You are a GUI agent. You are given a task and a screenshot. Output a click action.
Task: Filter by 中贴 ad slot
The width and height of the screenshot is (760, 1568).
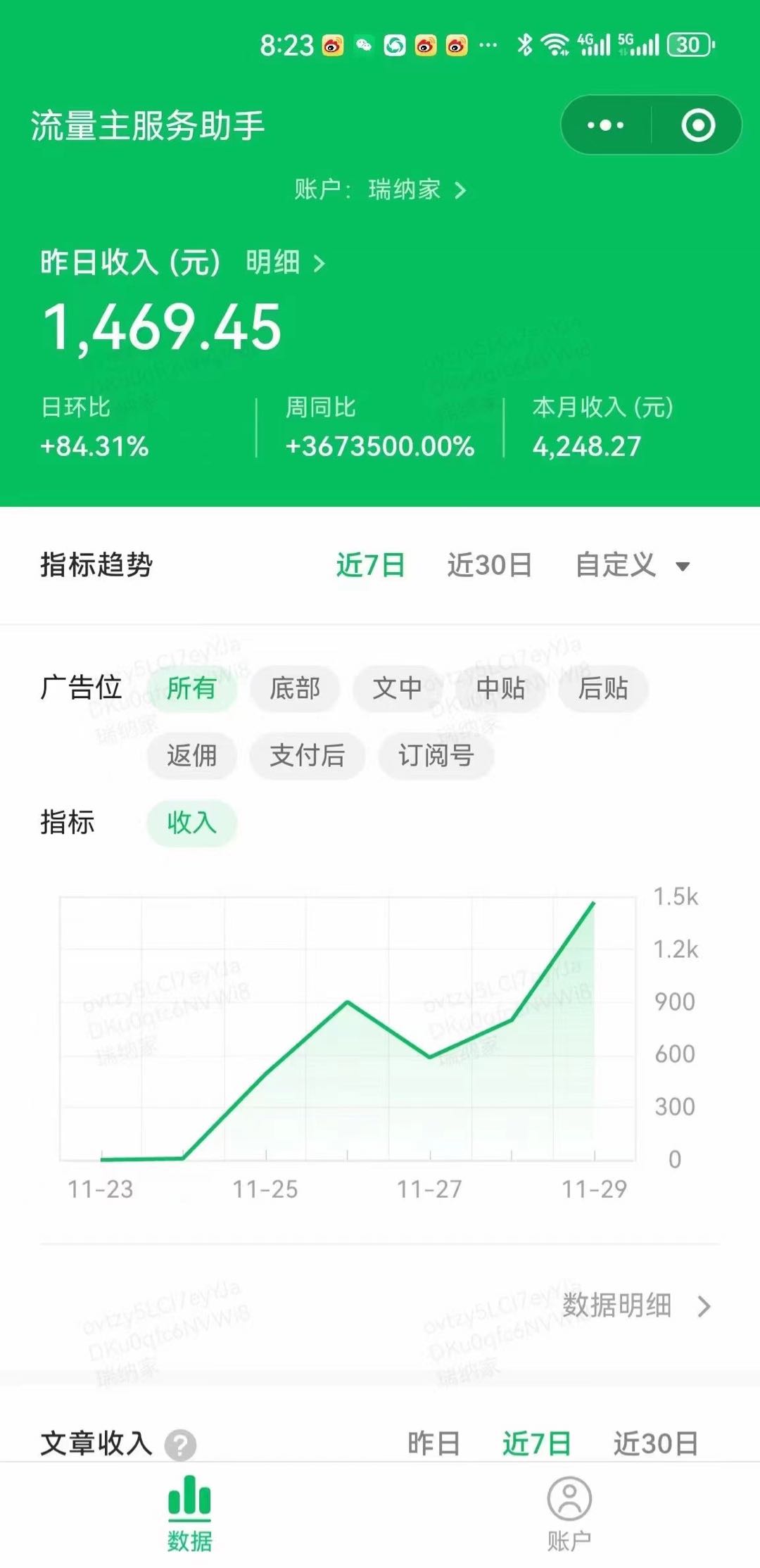(500, 688)
